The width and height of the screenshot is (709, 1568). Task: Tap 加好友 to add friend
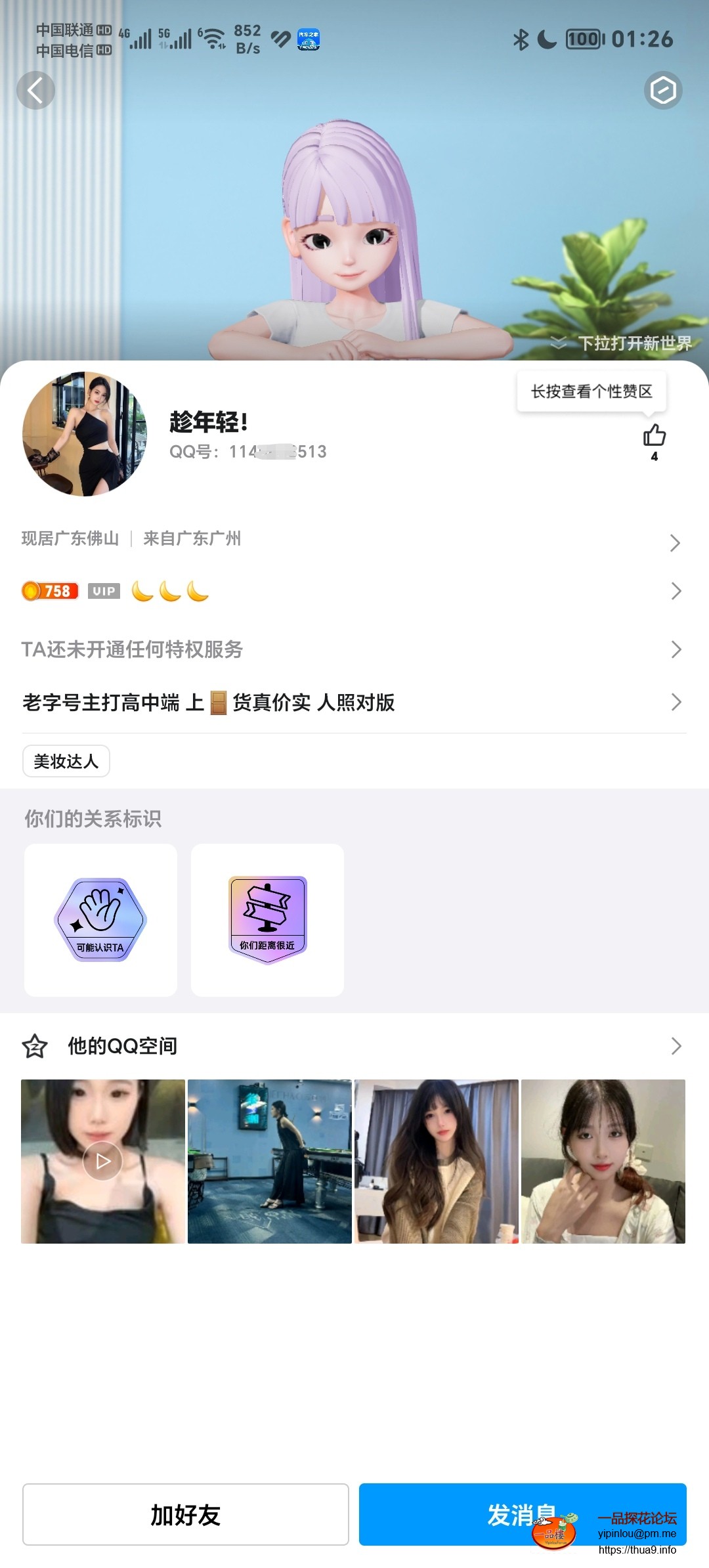(186, 1514)
